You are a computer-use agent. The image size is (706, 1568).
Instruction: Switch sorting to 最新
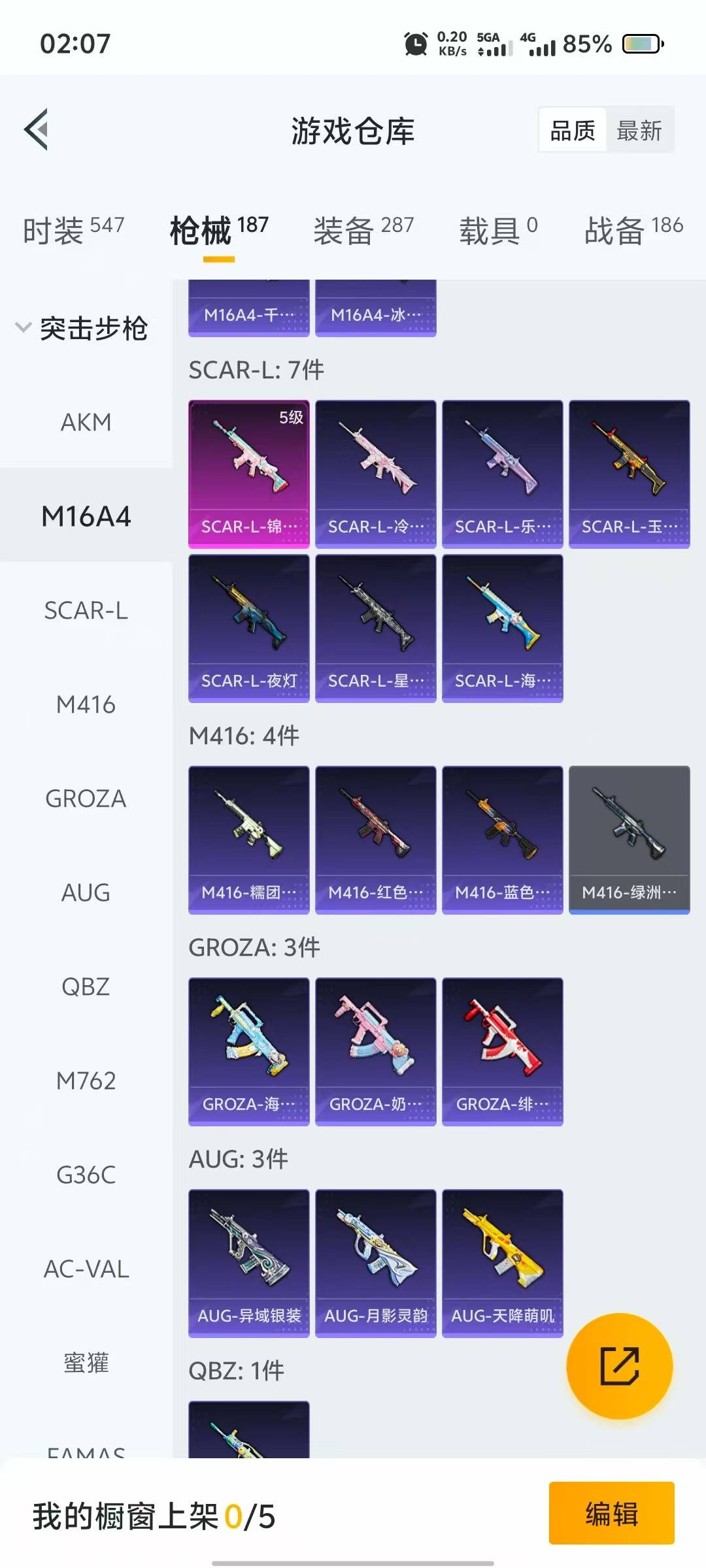click(x=639, y=131)
